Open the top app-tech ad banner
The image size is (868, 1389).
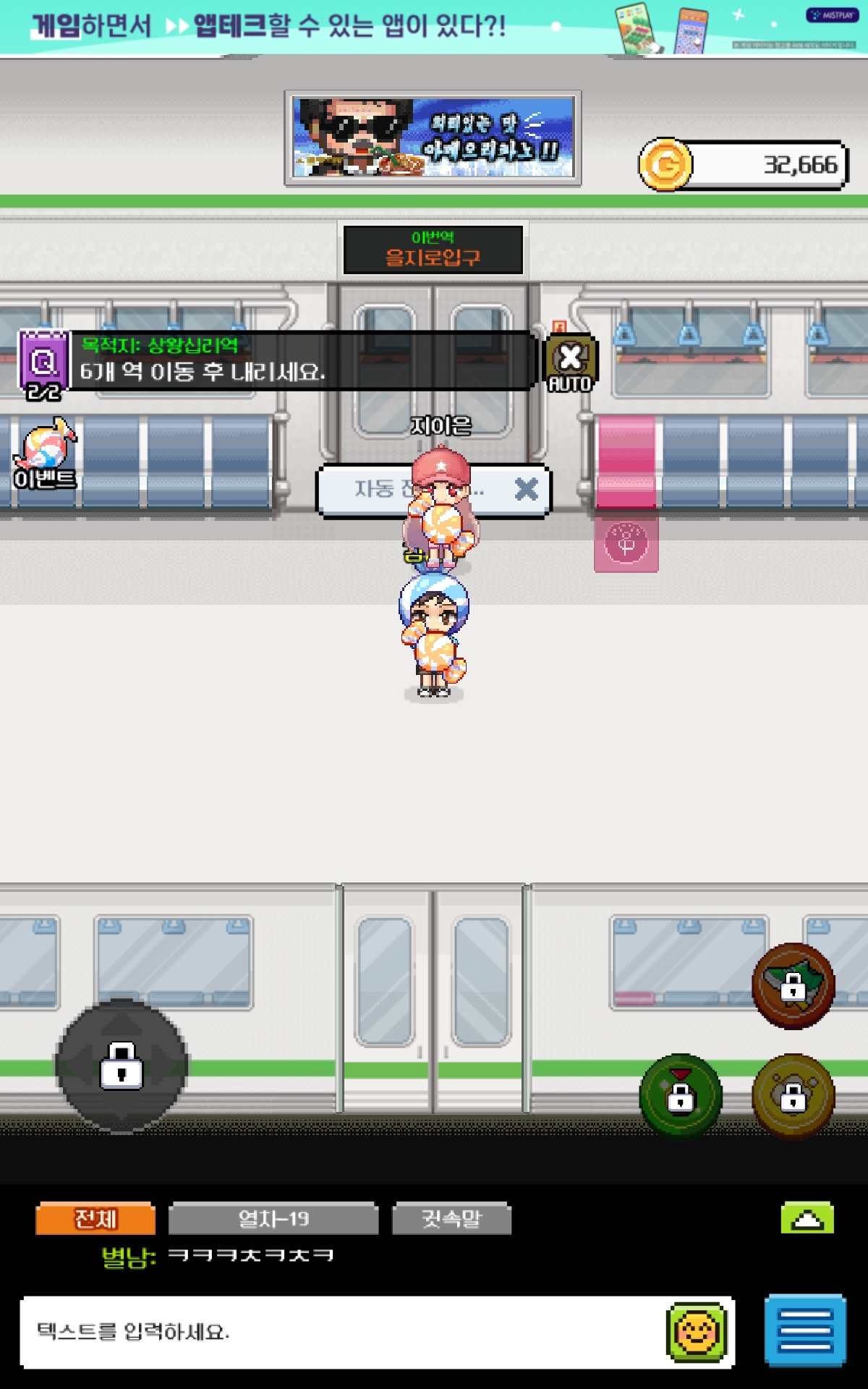click(x=434, y=27)
